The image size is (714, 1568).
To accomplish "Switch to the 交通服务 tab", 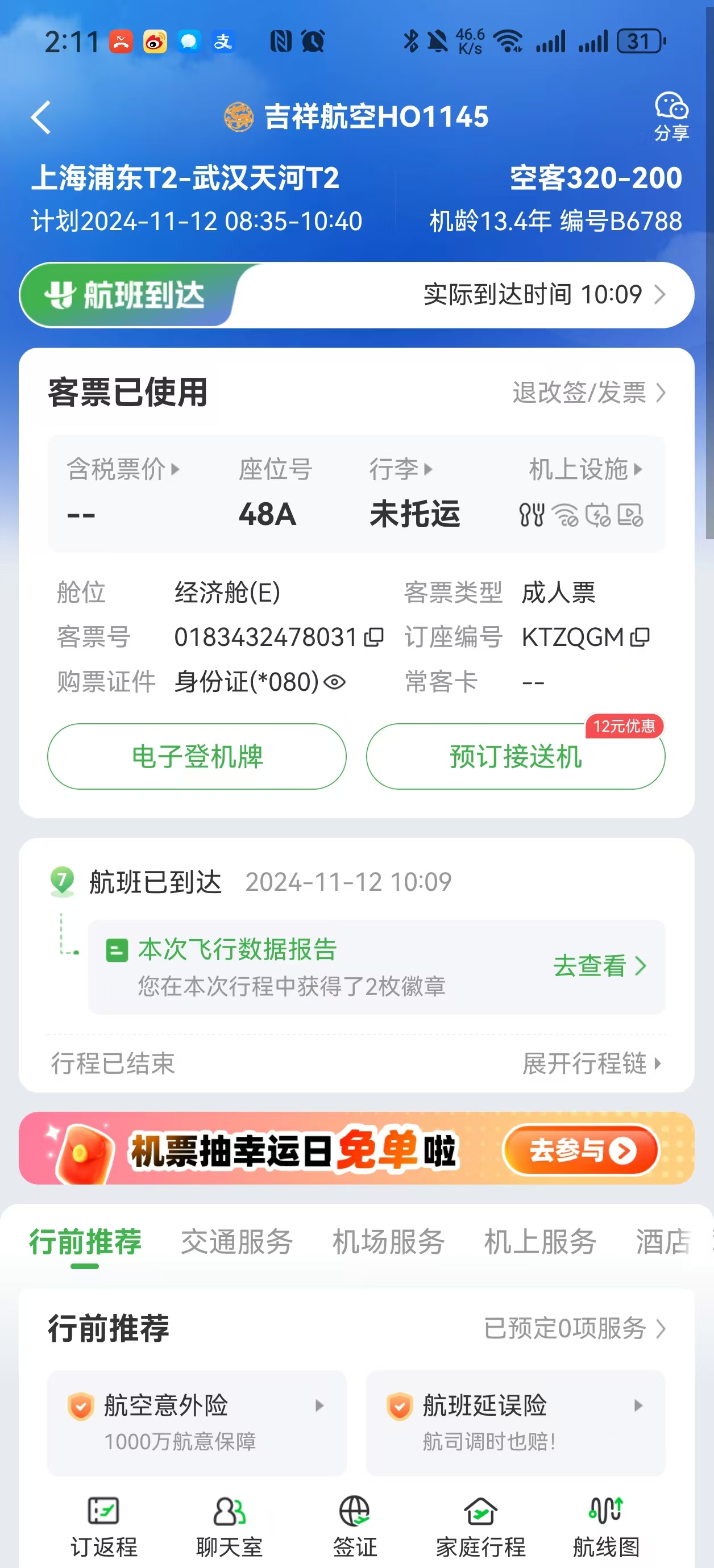I will (236, 1242).
